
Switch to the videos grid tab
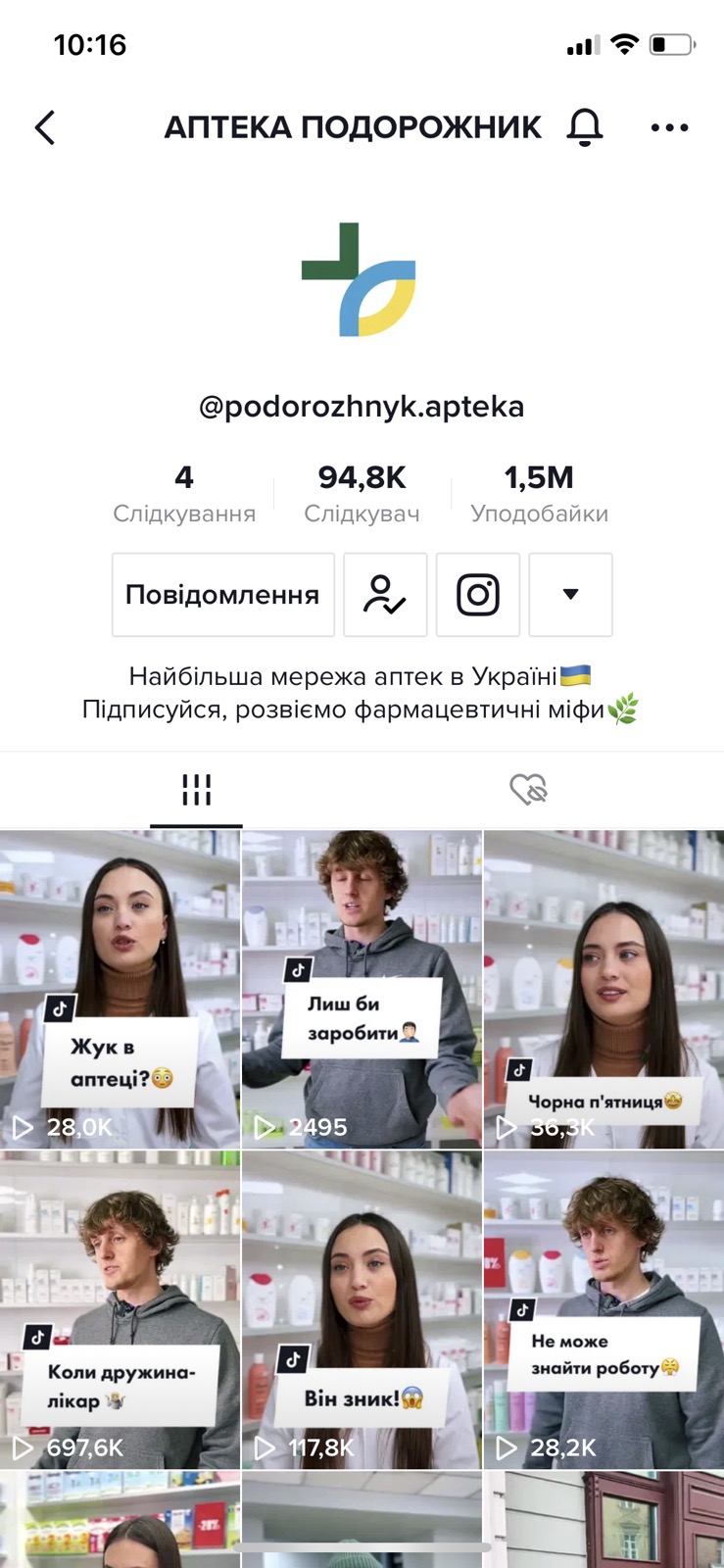point(196,790)
